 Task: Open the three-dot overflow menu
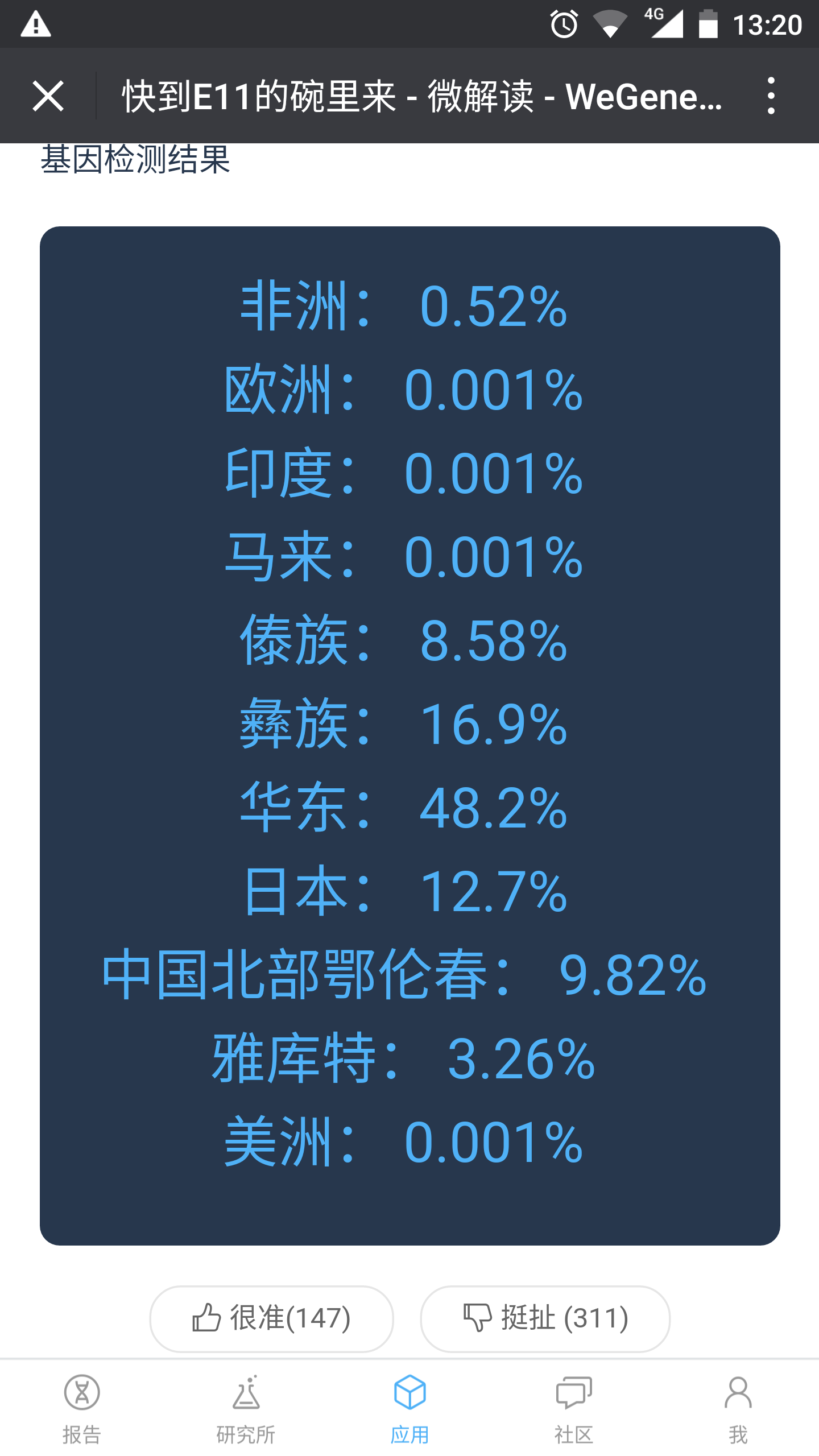[x=771, y=96]
